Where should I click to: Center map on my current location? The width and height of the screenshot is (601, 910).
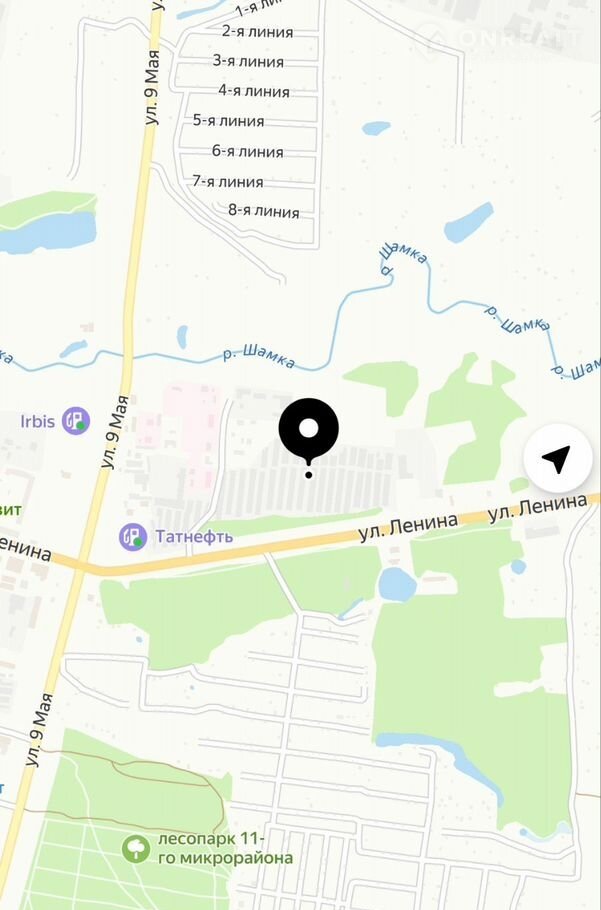point(557,459)
